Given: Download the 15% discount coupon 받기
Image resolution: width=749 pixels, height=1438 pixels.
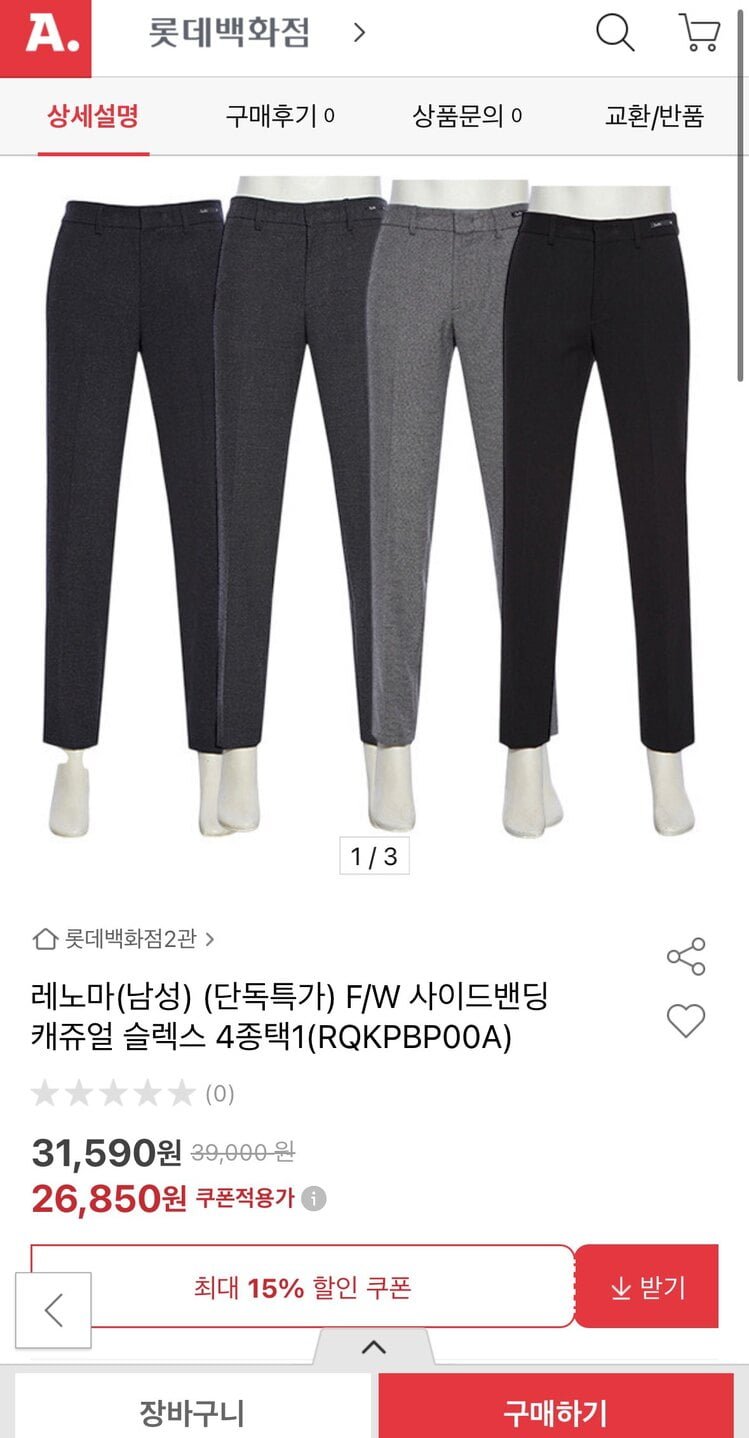Looking at the screenshot, I should [x=647, y=1286].
